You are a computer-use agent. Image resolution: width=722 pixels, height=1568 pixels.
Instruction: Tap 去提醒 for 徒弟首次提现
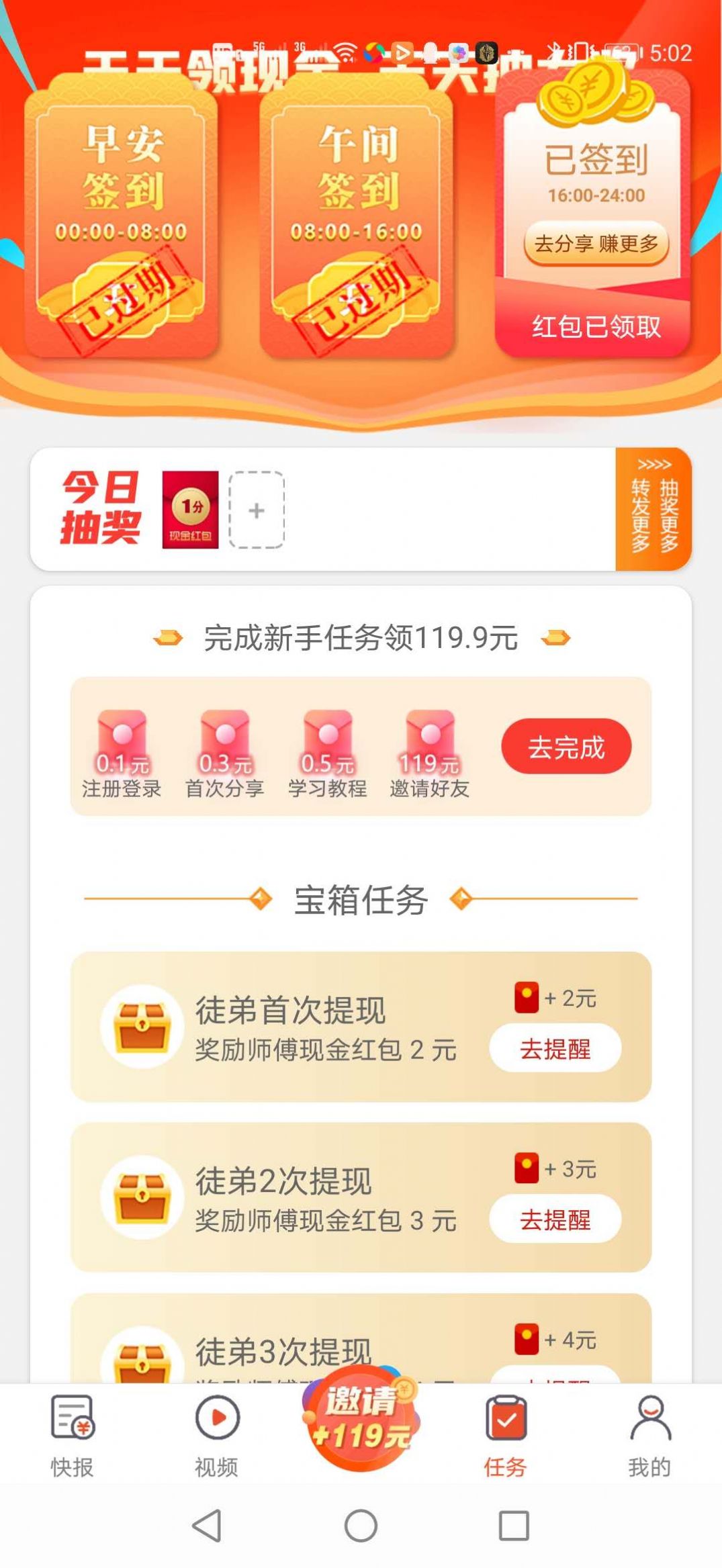pos(555,1048)
